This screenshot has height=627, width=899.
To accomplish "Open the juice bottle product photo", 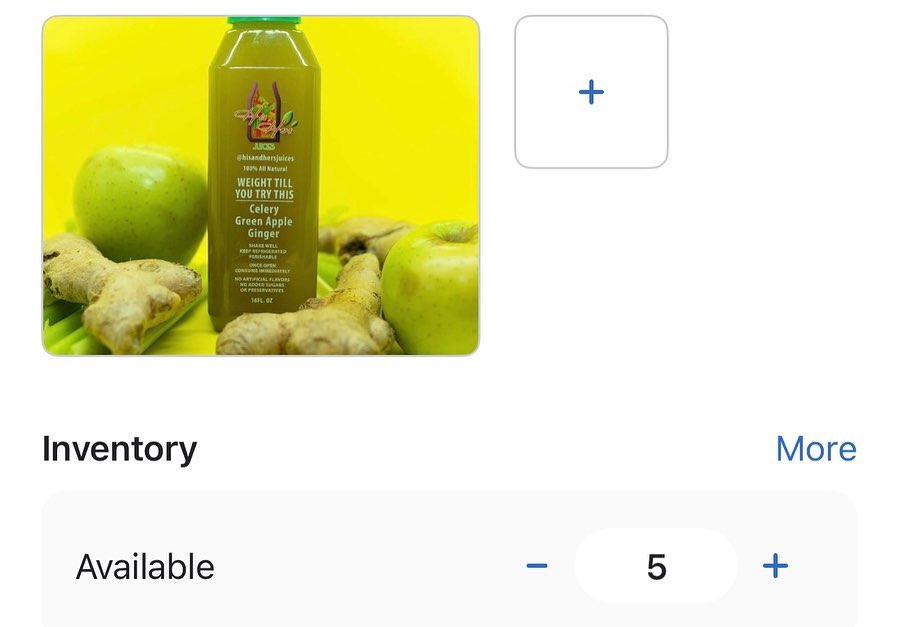I will [x=260, y=186].
